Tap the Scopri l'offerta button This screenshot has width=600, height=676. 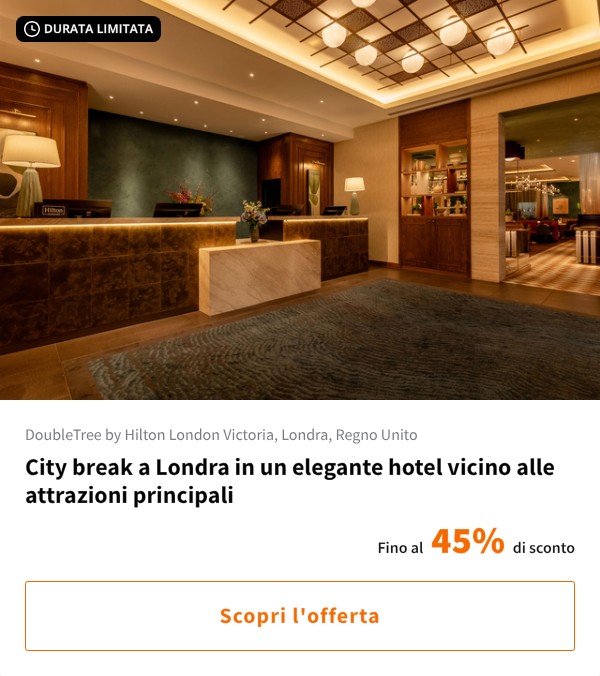tap(300, 616)
